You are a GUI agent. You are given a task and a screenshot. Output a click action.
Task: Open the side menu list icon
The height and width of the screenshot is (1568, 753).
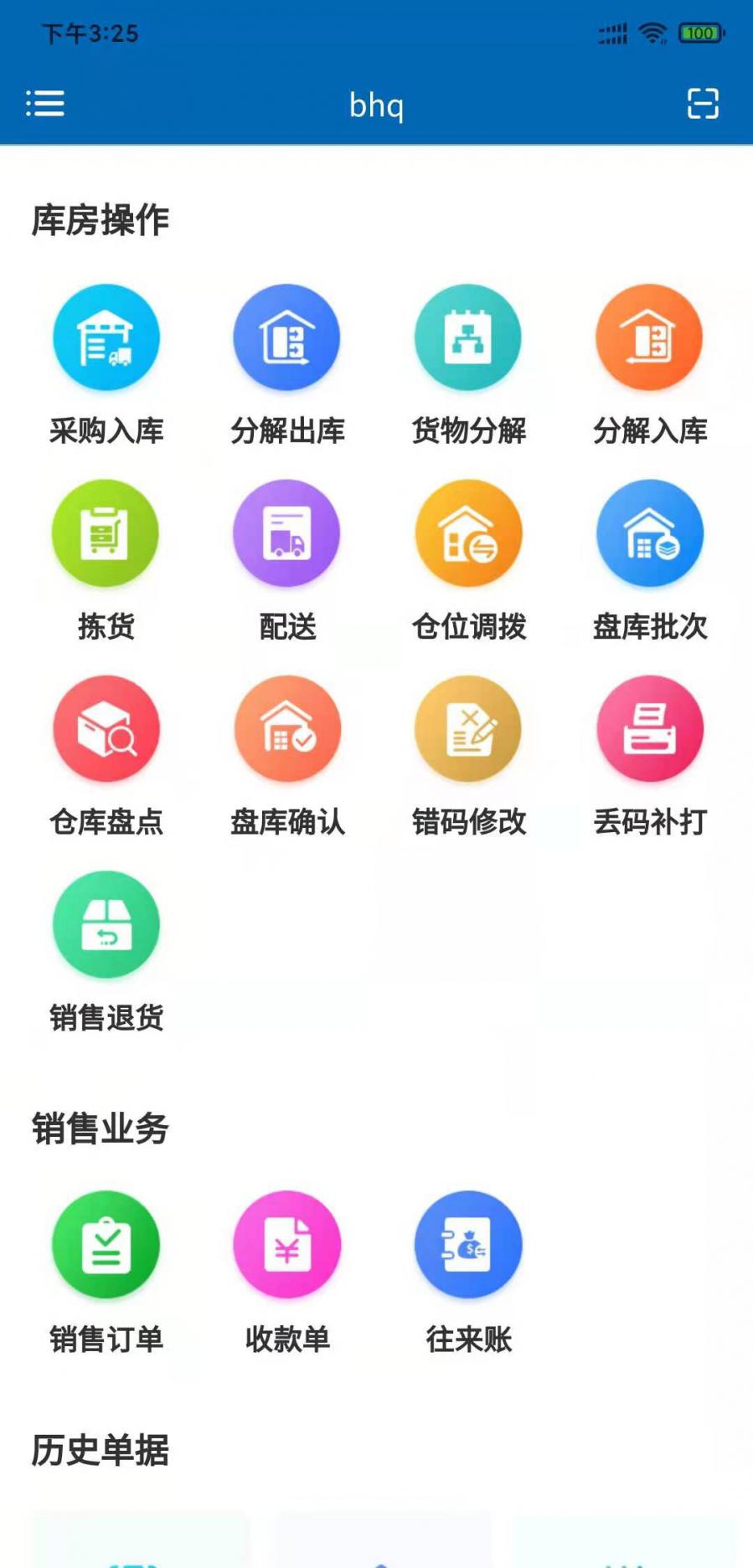(x=45, y=104)
